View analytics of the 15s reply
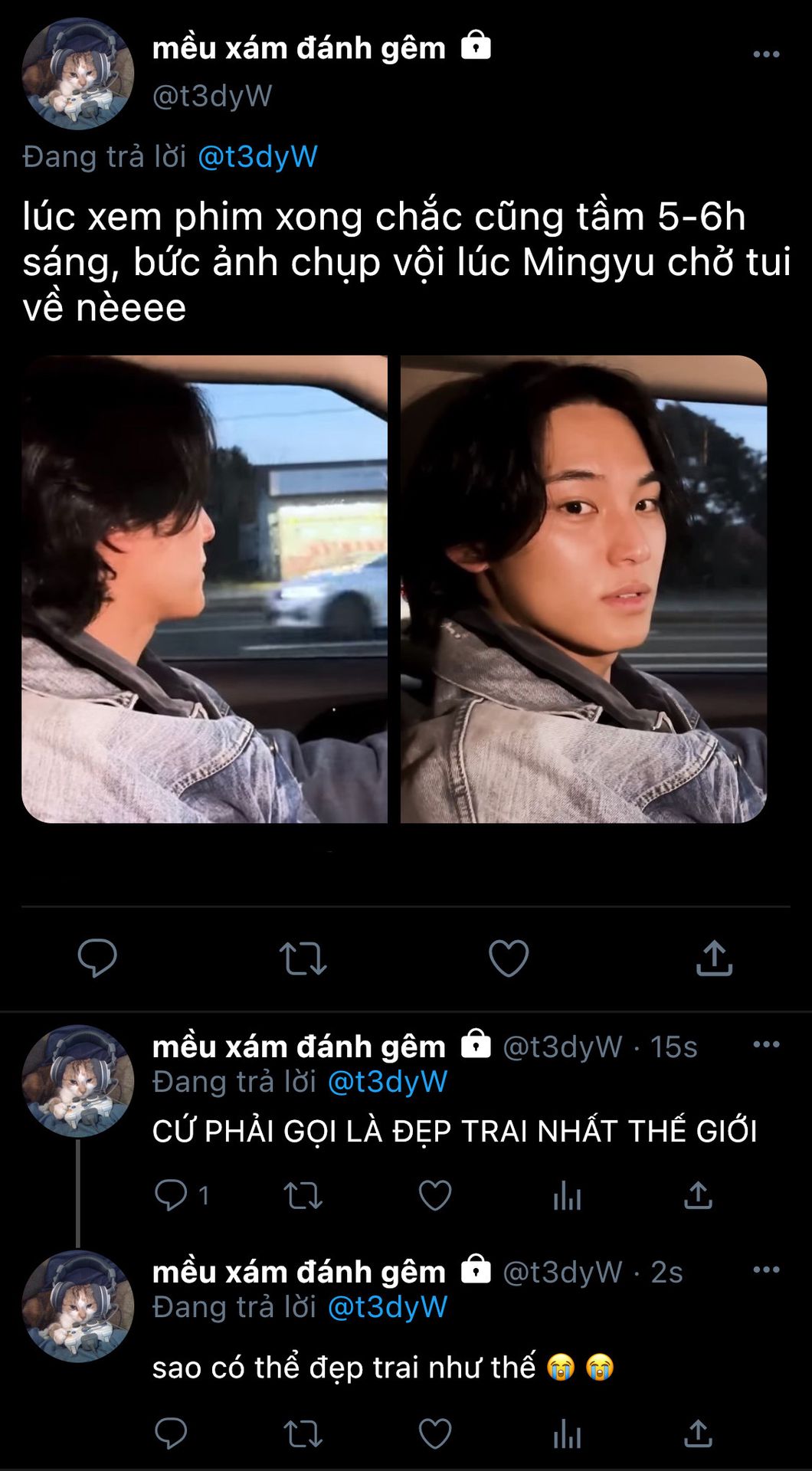The image size is (812, 1471). point(567,1195)
